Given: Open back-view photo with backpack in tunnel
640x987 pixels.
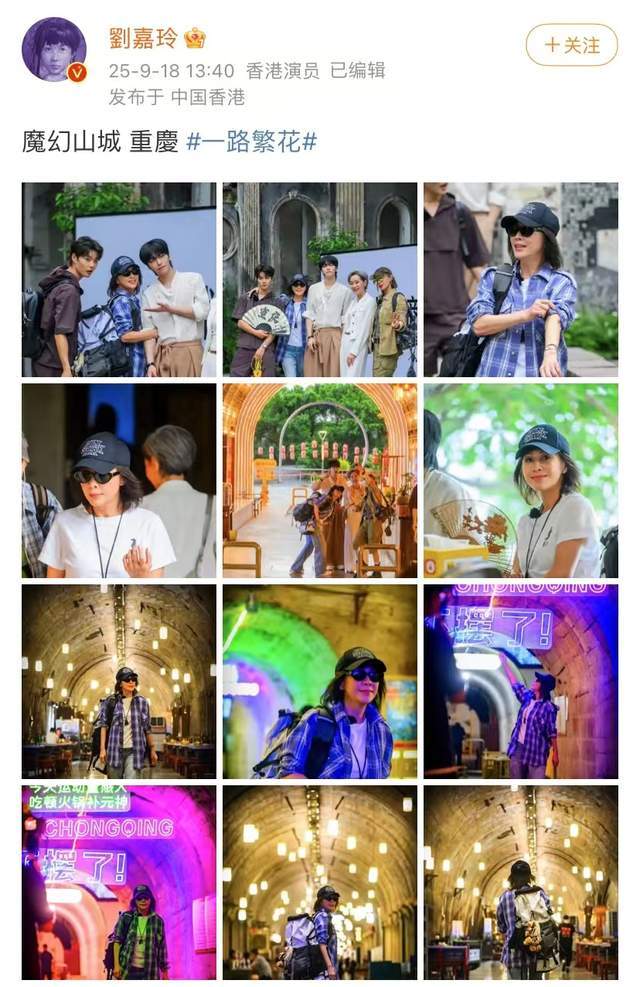Looking at the screenshot, I should (520, 882).
